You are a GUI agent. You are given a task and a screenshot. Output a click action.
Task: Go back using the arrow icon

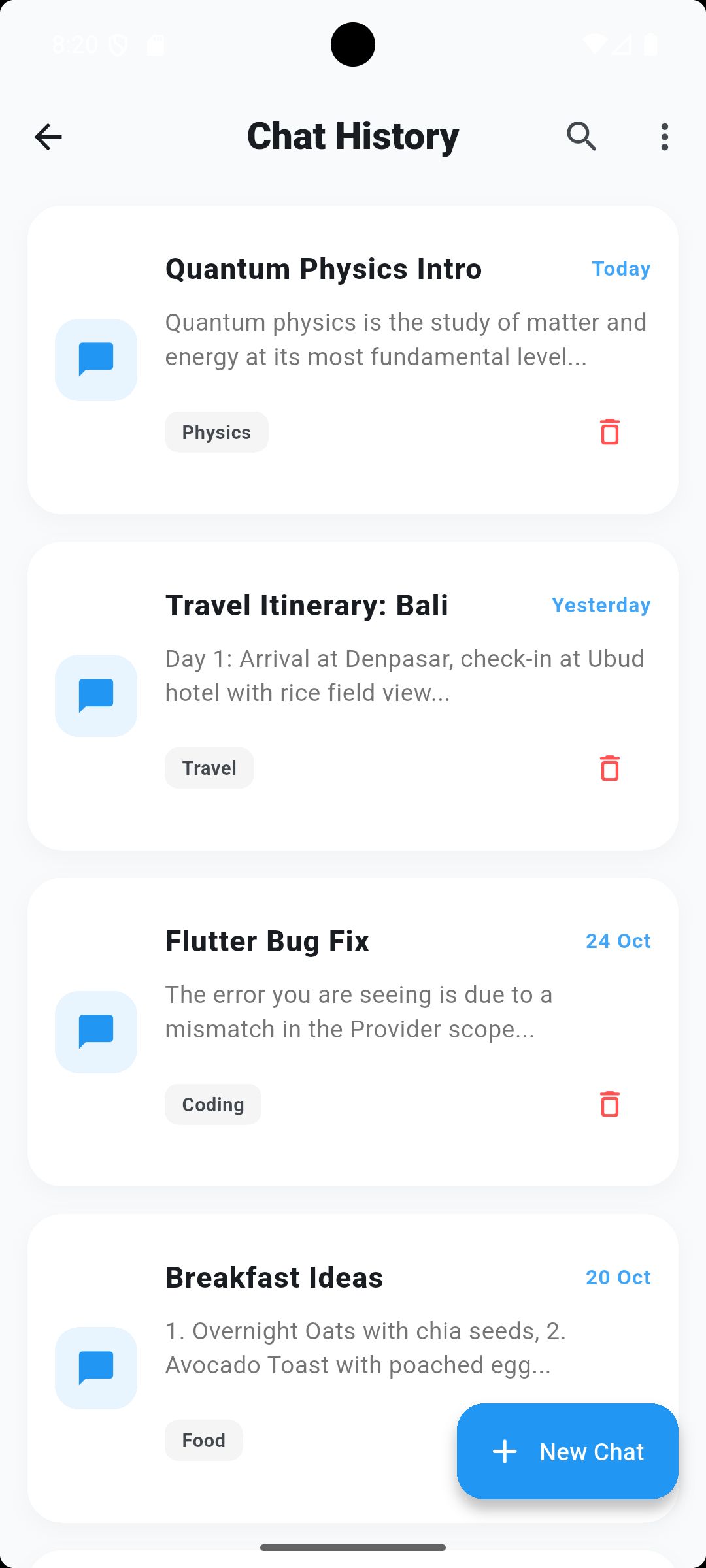coord(48,137)
